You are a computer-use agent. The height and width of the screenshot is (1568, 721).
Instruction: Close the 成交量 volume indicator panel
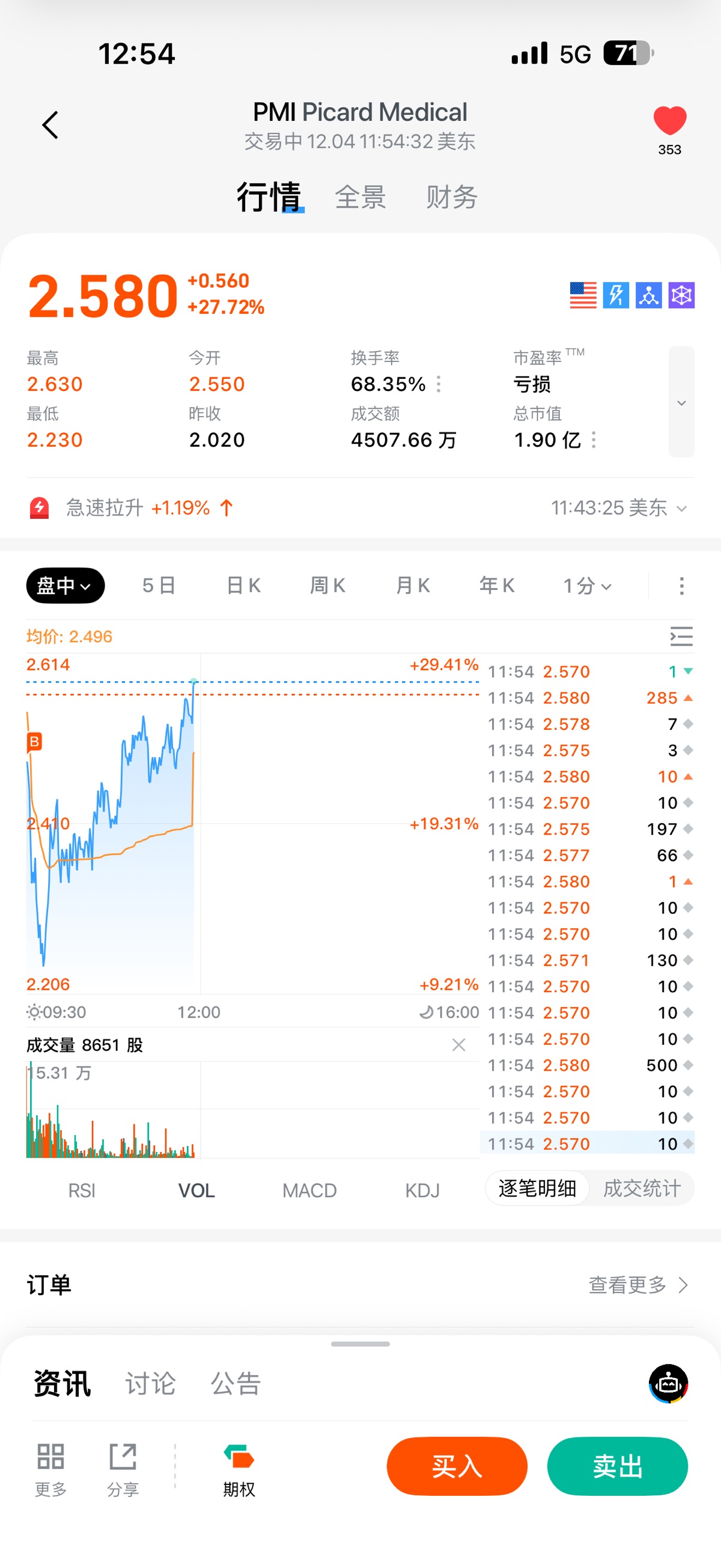459,1045
